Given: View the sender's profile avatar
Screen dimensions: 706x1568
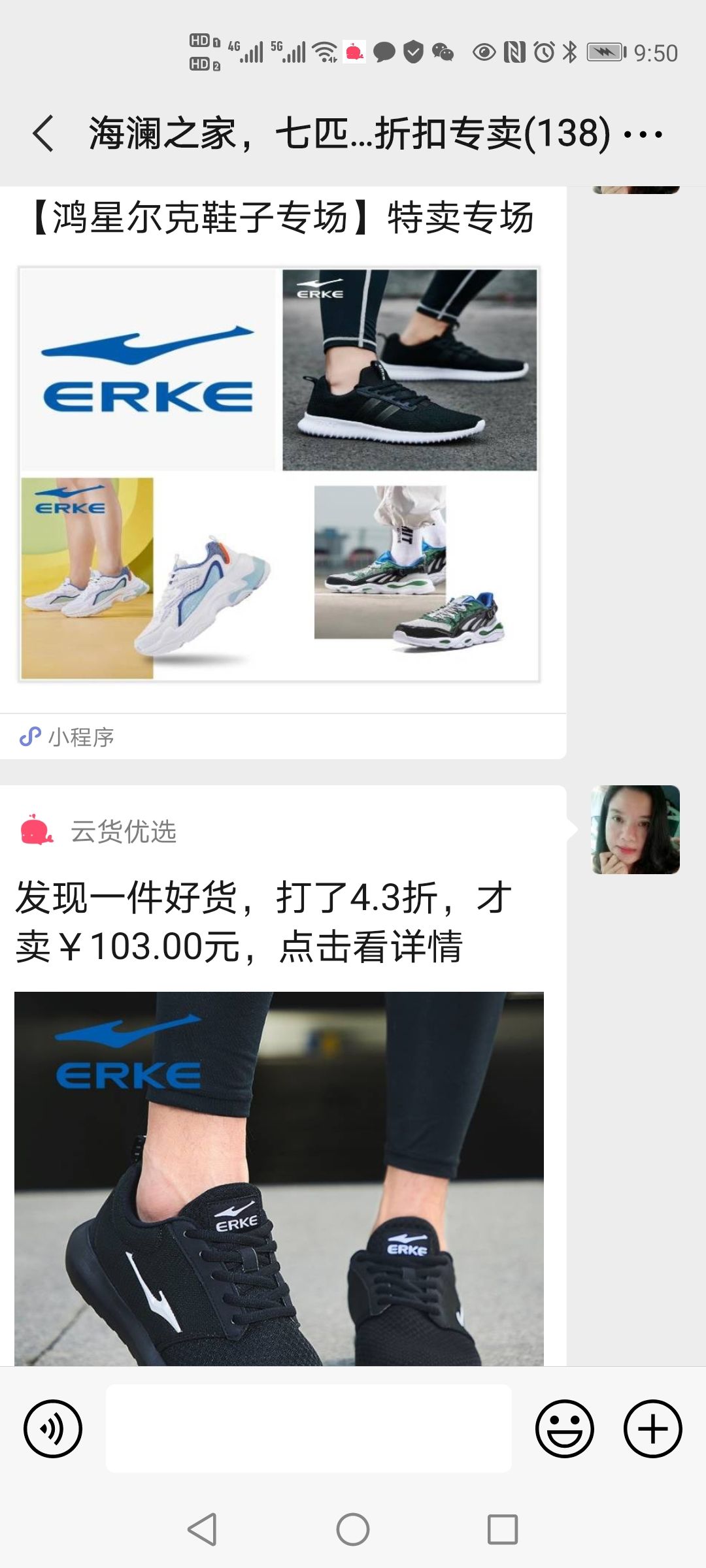Looking at the screenshot, I should click(635, 830).
